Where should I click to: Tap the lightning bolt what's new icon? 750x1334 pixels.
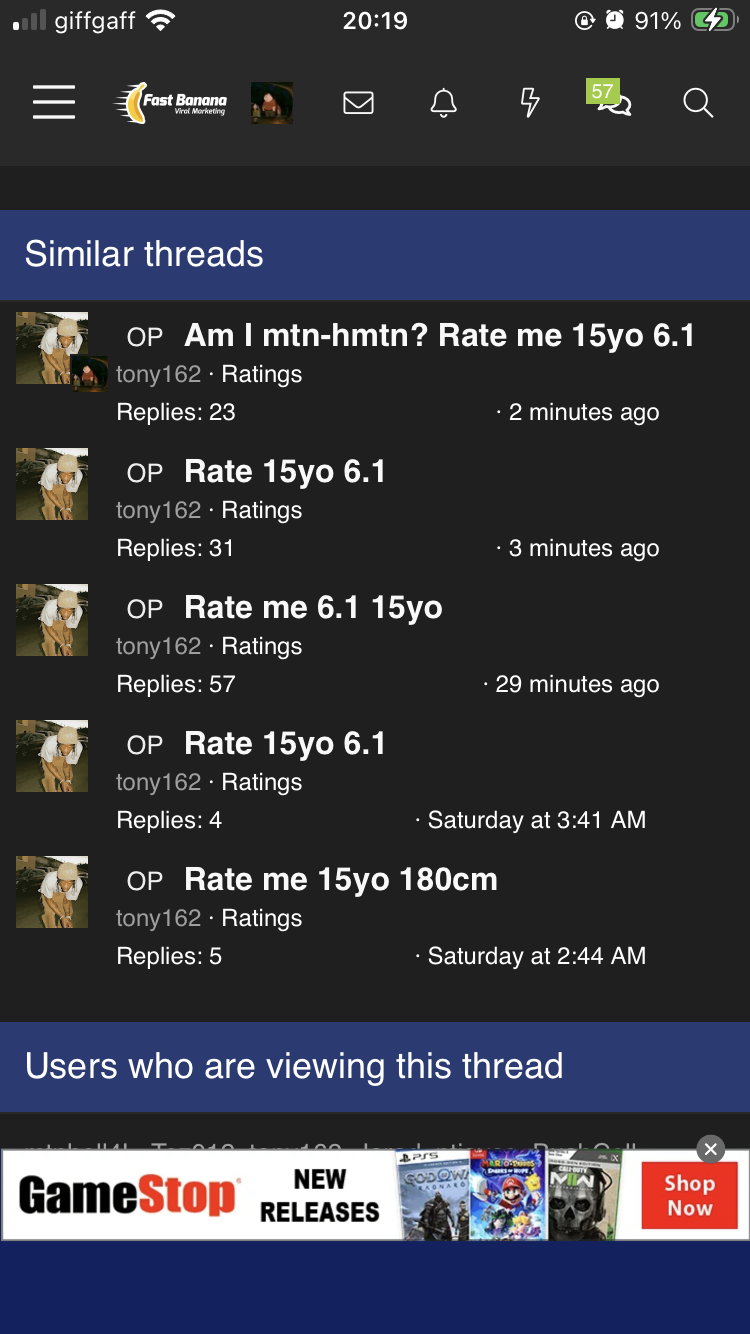click(x=530, y=103)
